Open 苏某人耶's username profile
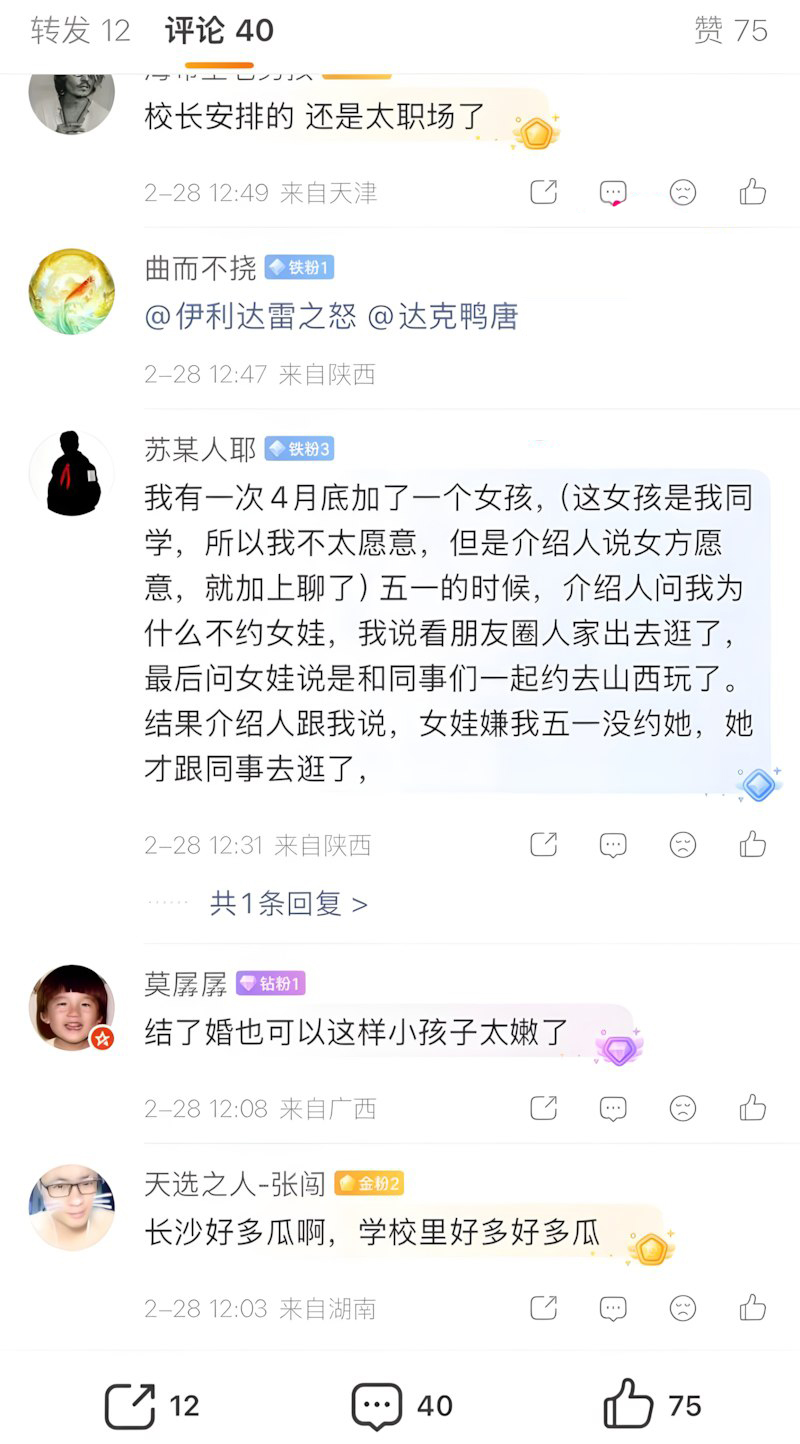This screenshot has height=1444, width=800. pyautogui.click(x=200, y=450)
